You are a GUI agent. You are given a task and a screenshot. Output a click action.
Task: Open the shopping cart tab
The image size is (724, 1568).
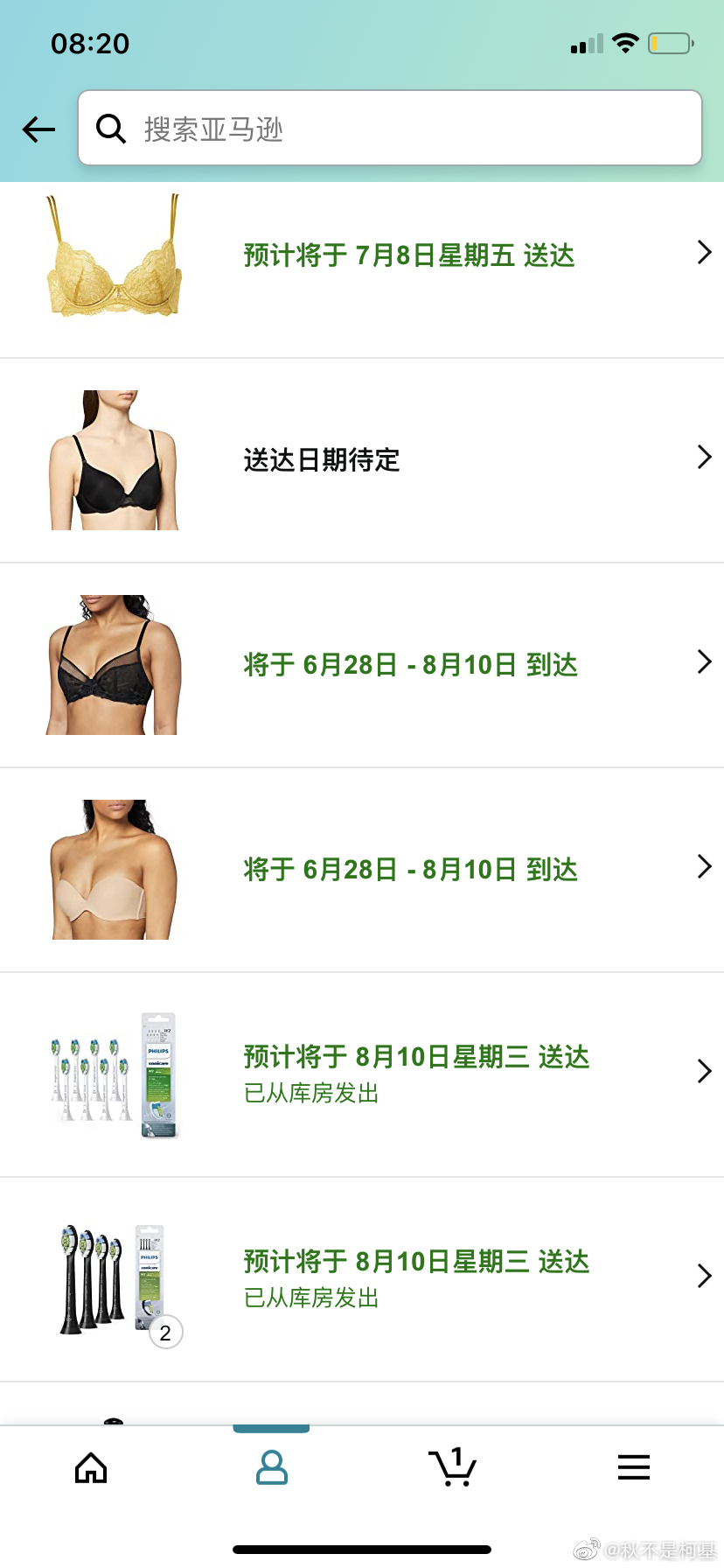(x=452, y=1467)
